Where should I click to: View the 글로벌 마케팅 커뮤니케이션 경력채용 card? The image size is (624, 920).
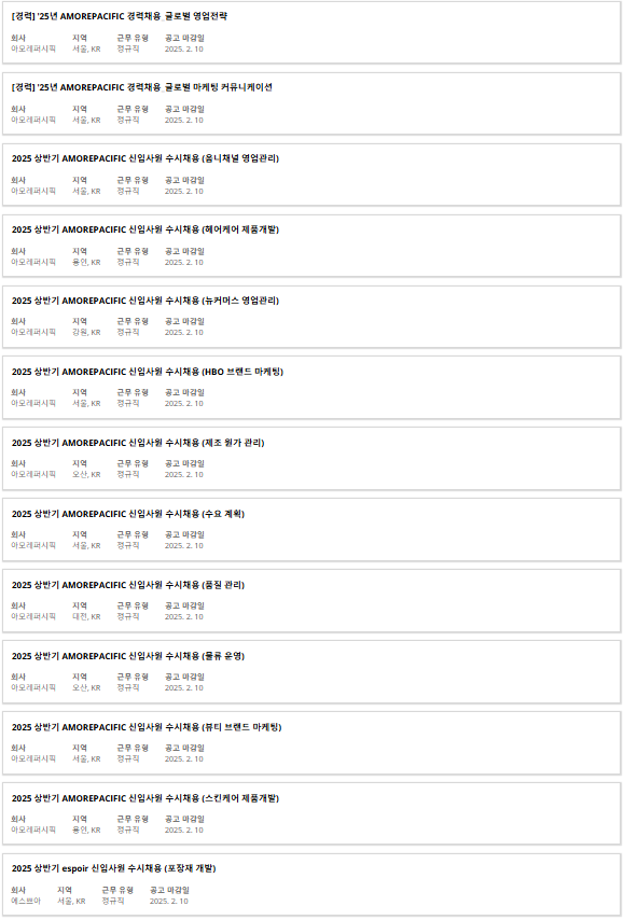pyautogui.click(x=142, y=88)
